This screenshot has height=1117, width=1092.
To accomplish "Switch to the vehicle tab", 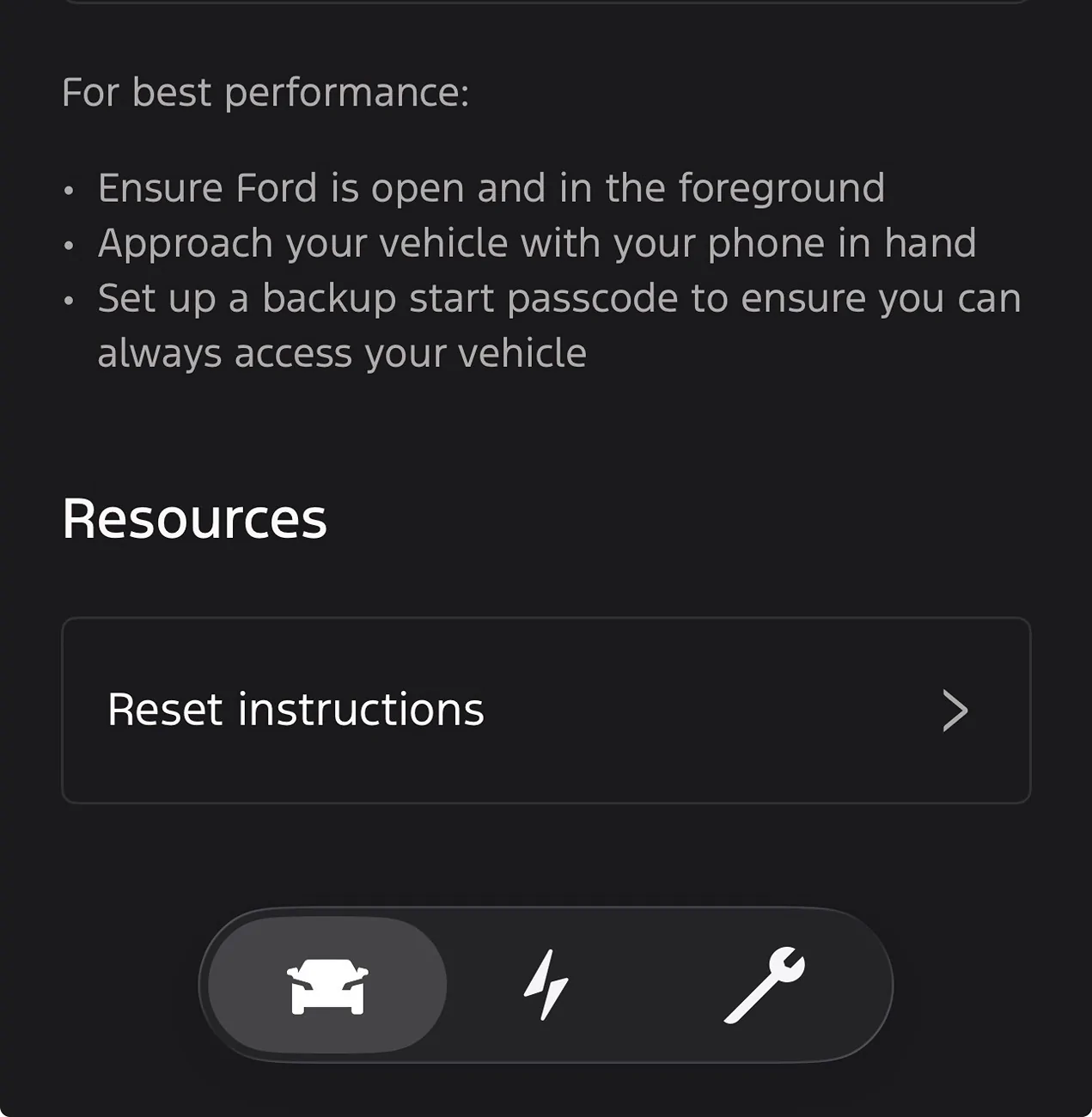I will (x=327, y=986).
